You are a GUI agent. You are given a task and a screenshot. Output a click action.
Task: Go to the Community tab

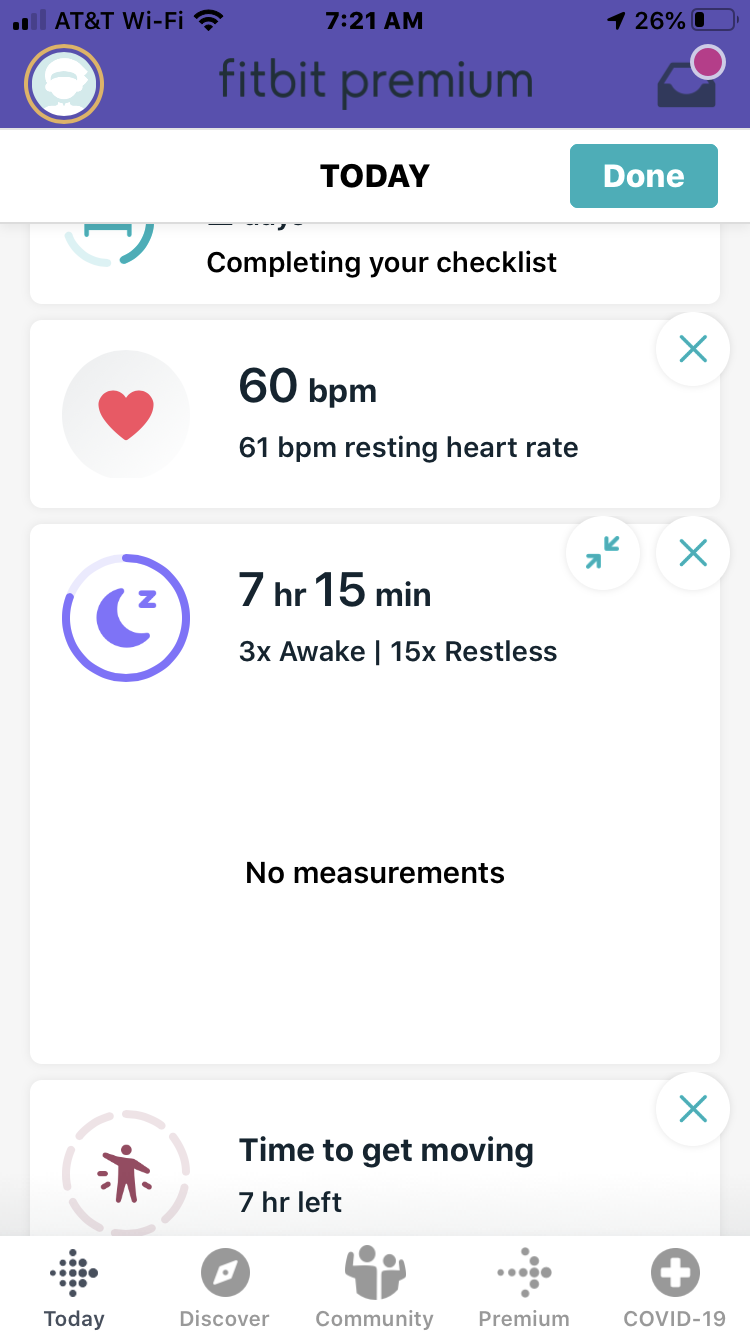[x=374, y=1288]
